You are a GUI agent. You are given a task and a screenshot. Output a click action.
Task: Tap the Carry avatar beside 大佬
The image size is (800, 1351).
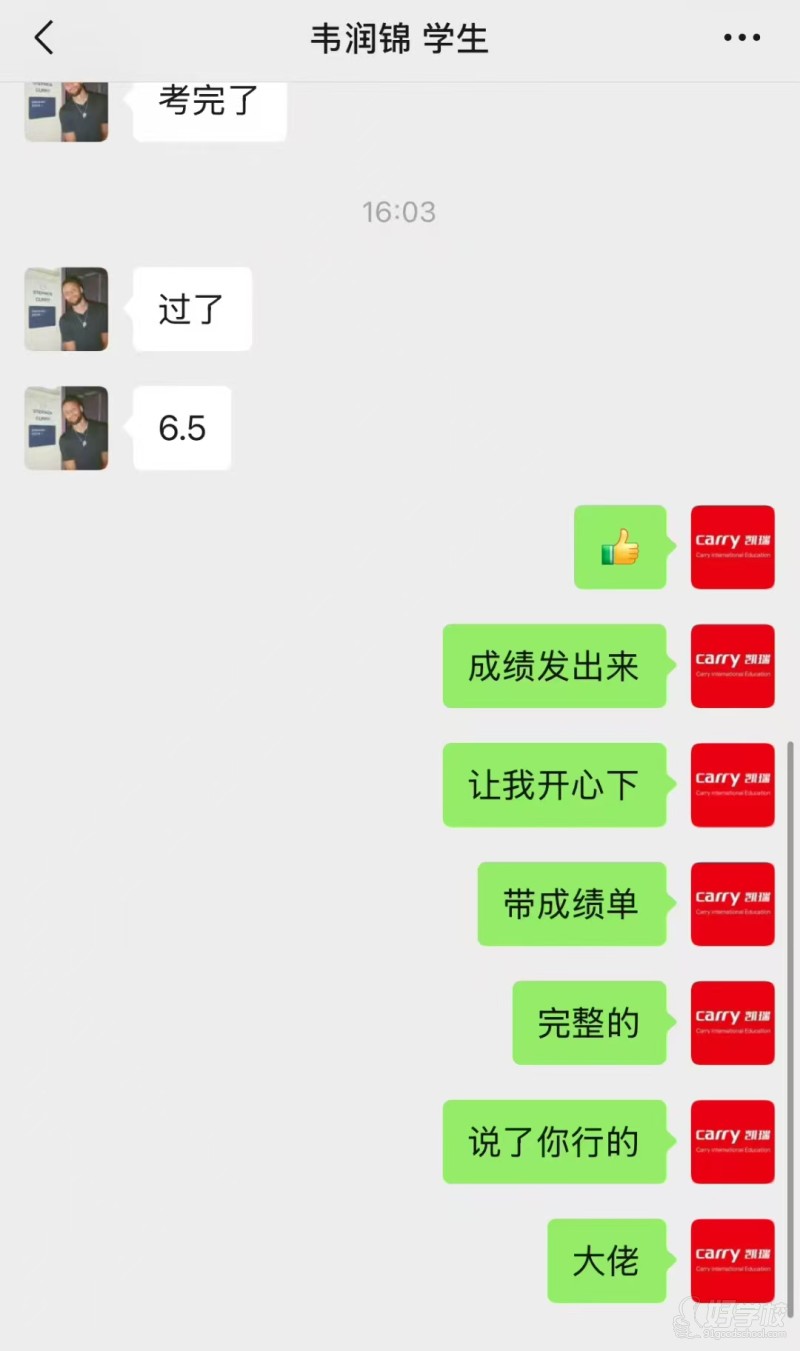[x=732, y=1260]
